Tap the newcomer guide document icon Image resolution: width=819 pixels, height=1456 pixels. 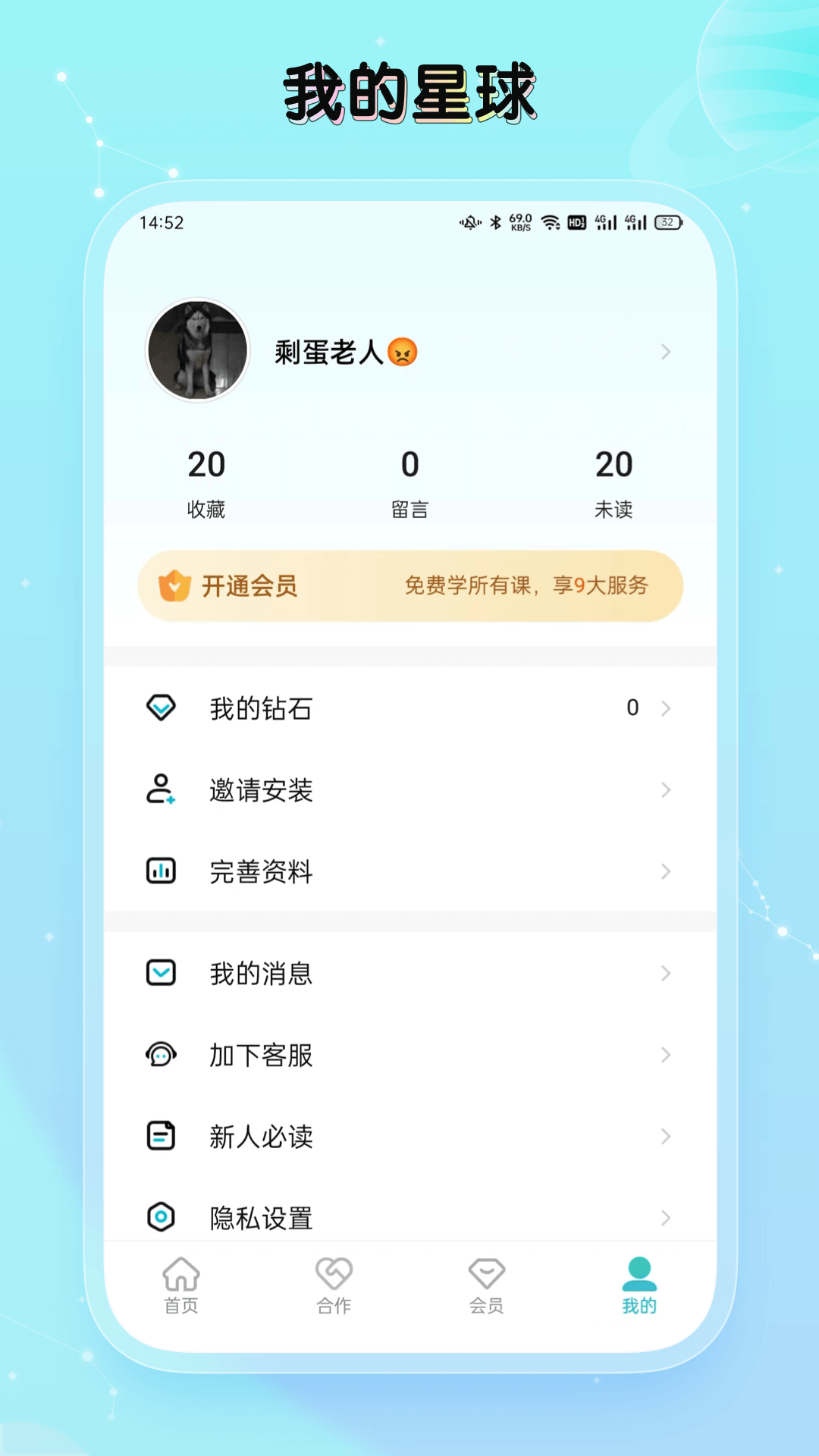[162, 1135]
